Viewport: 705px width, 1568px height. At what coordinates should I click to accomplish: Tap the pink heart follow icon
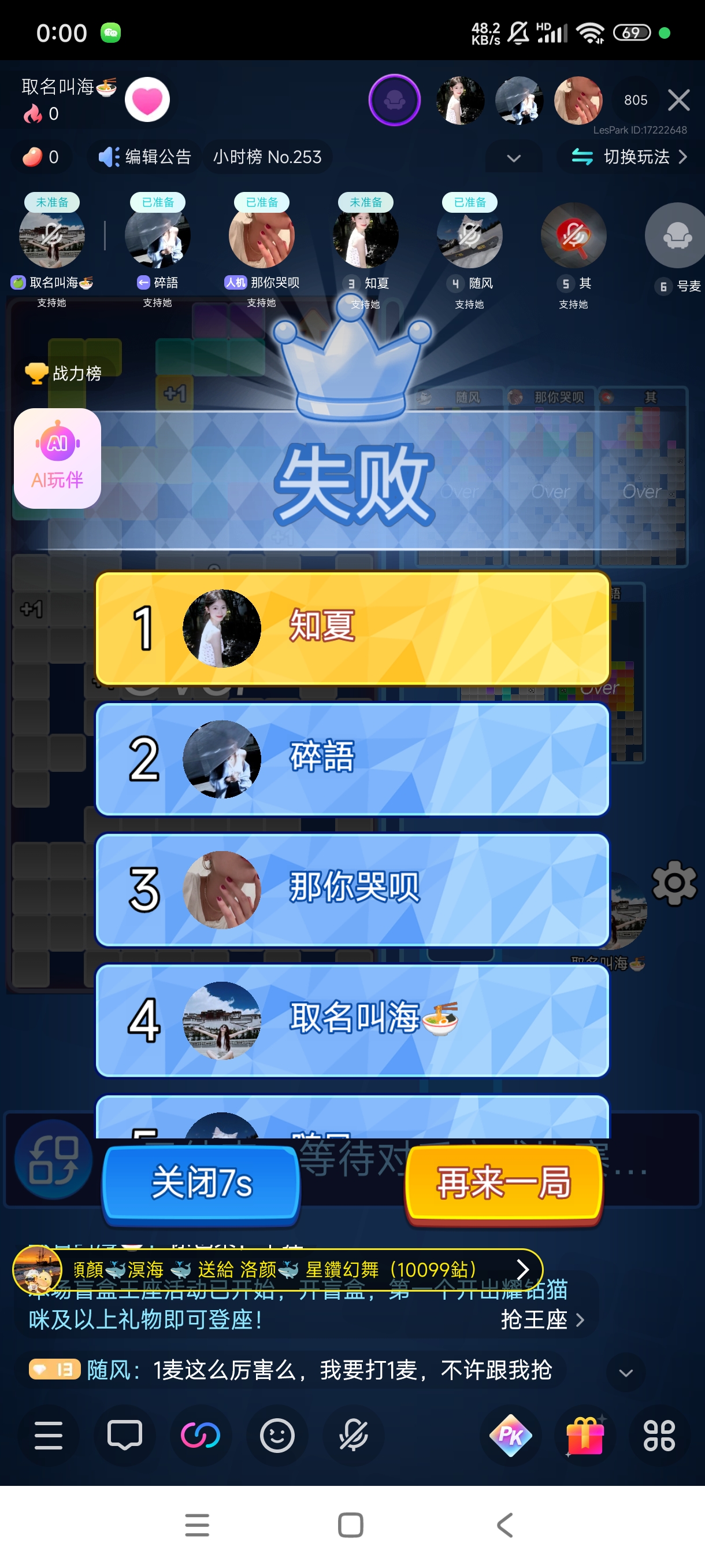click(x=147, y=100)
